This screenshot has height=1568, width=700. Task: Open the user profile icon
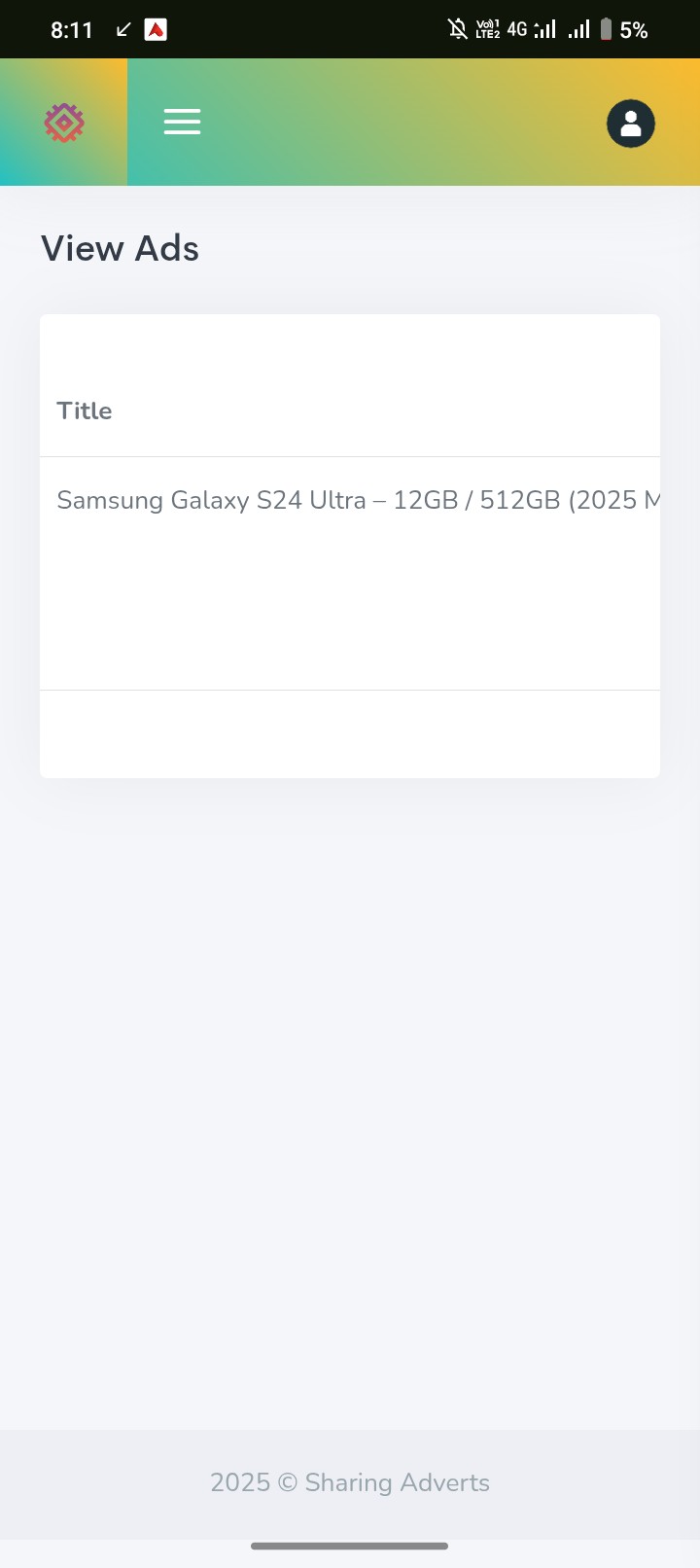(x=631, y=124)
